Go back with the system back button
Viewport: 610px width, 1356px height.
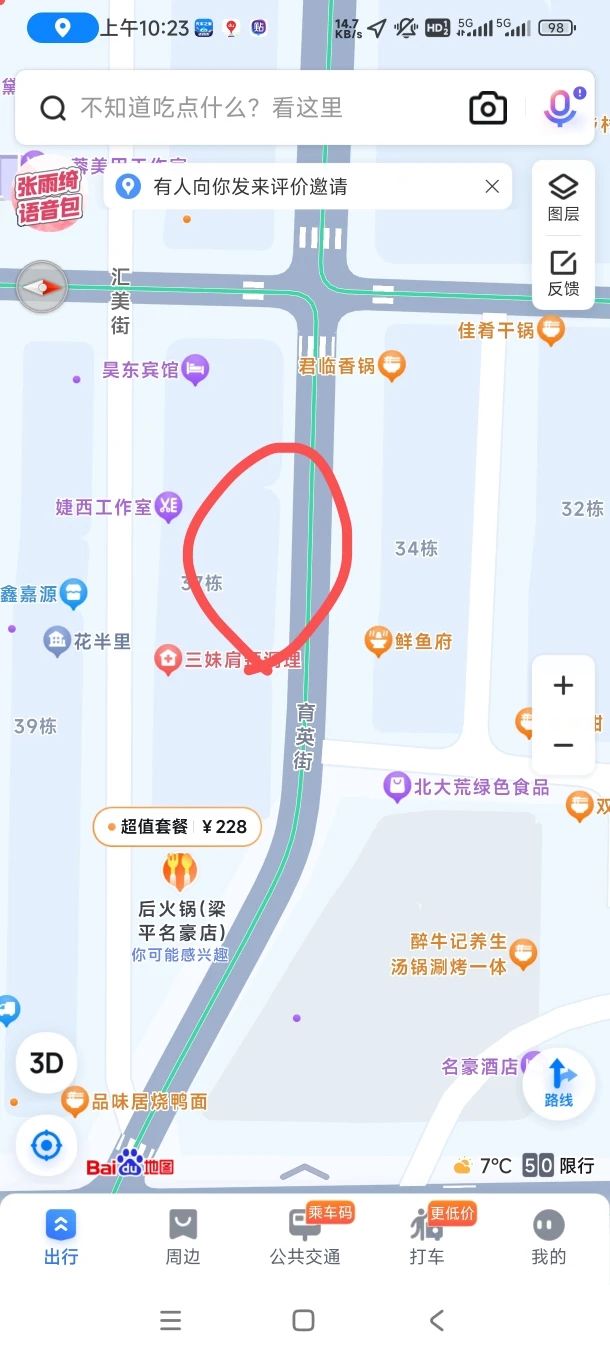point(437,1320)
